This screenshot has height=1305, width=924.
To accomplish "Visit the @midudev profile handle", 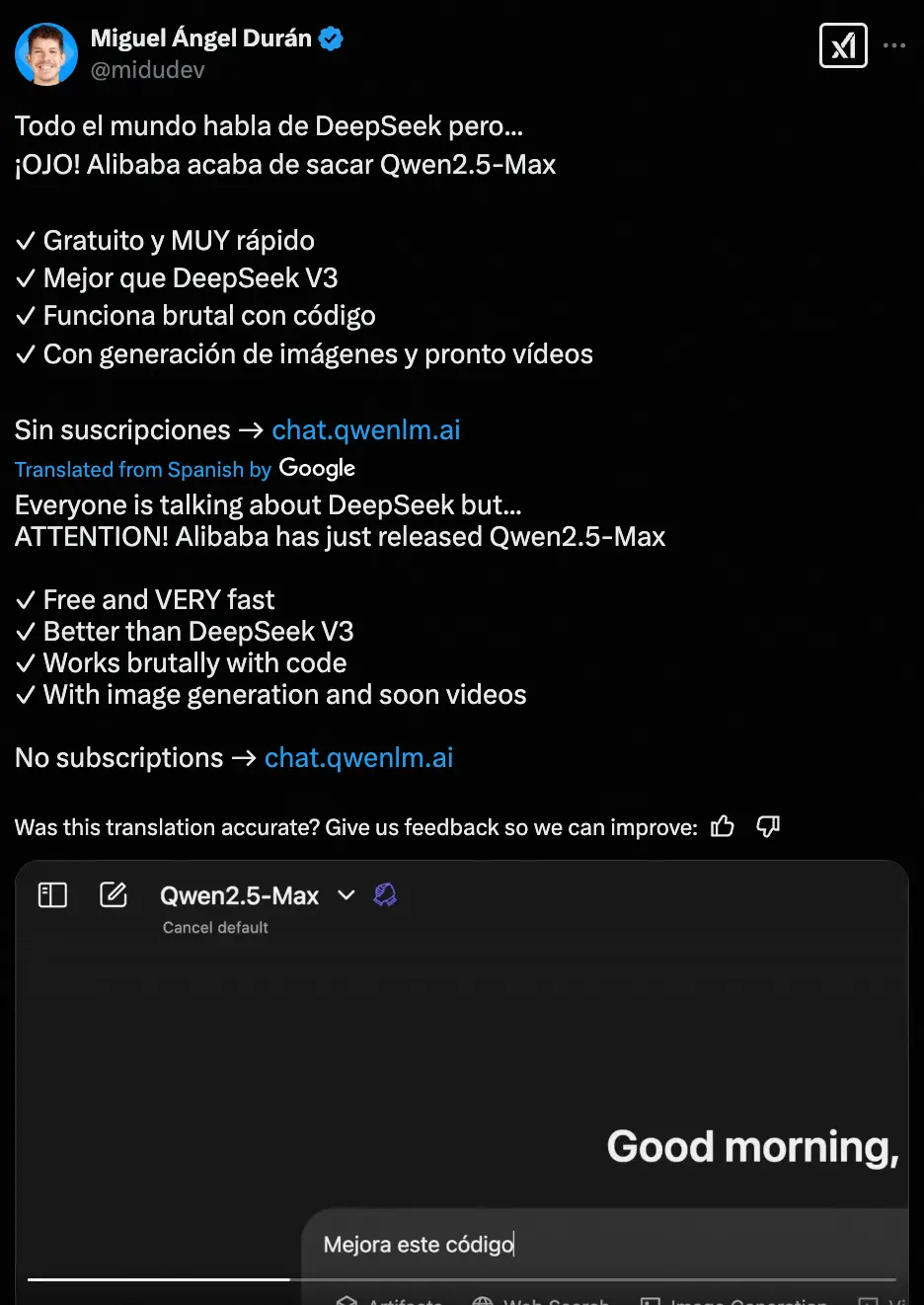I will point(147,70).
